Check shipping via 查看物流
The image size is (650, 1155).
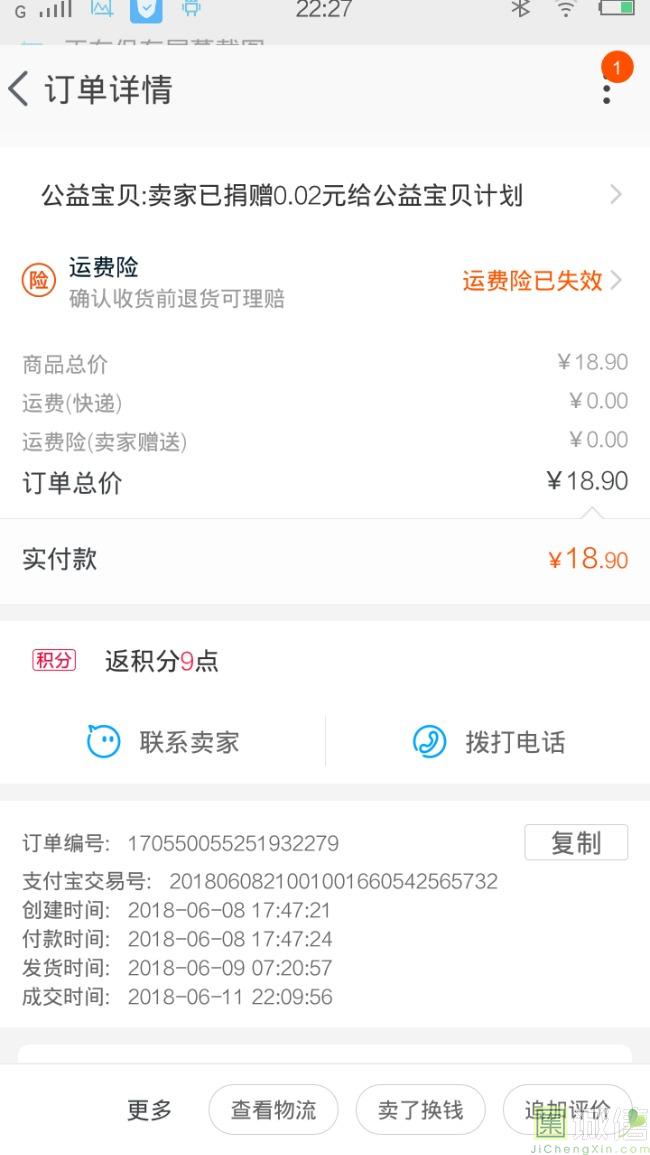point(273,1109)
